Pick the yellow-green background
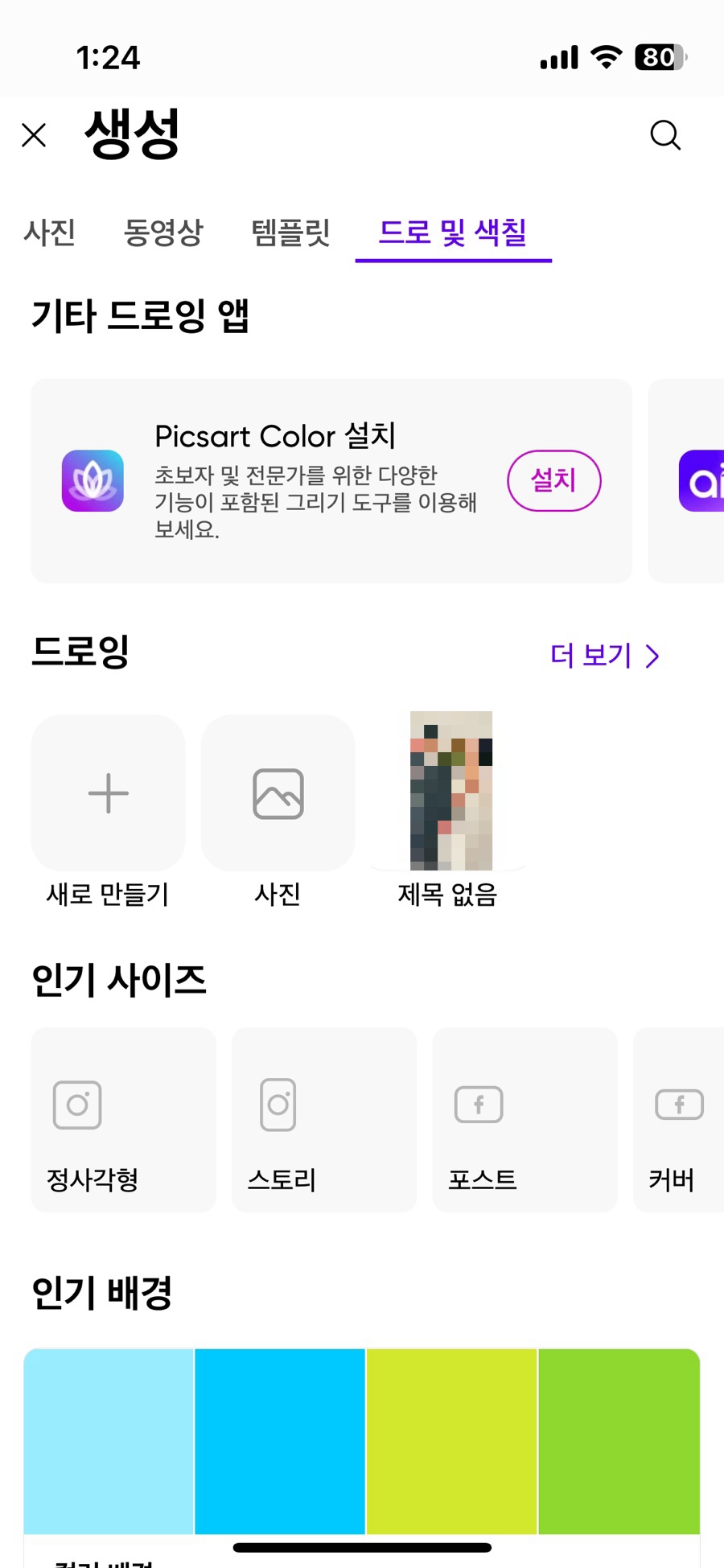Viewport: 724px width, 1568px height. point(451,1441)
